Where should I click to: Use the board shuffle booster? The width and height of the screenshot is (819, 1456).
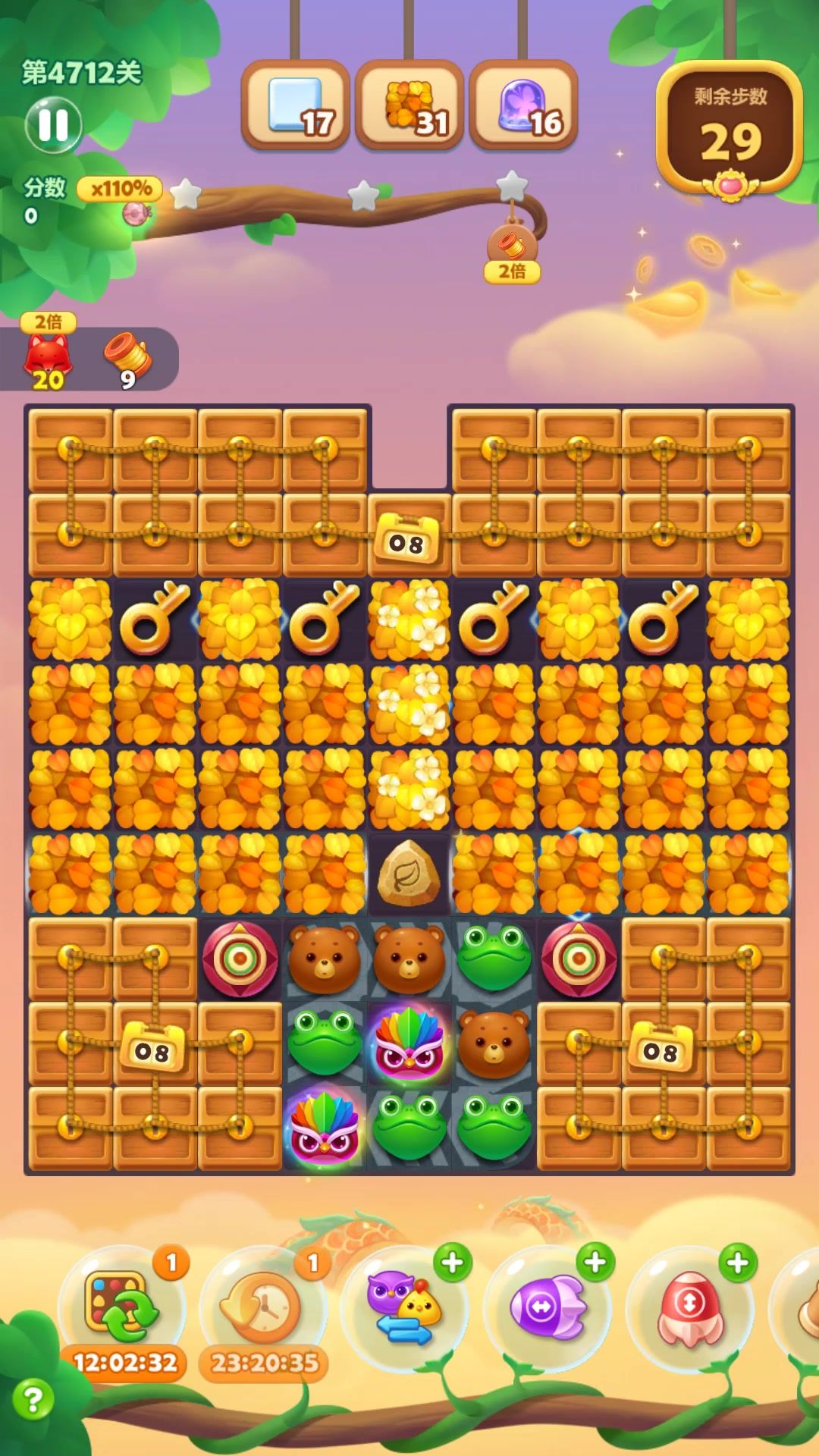[121, 1307]
